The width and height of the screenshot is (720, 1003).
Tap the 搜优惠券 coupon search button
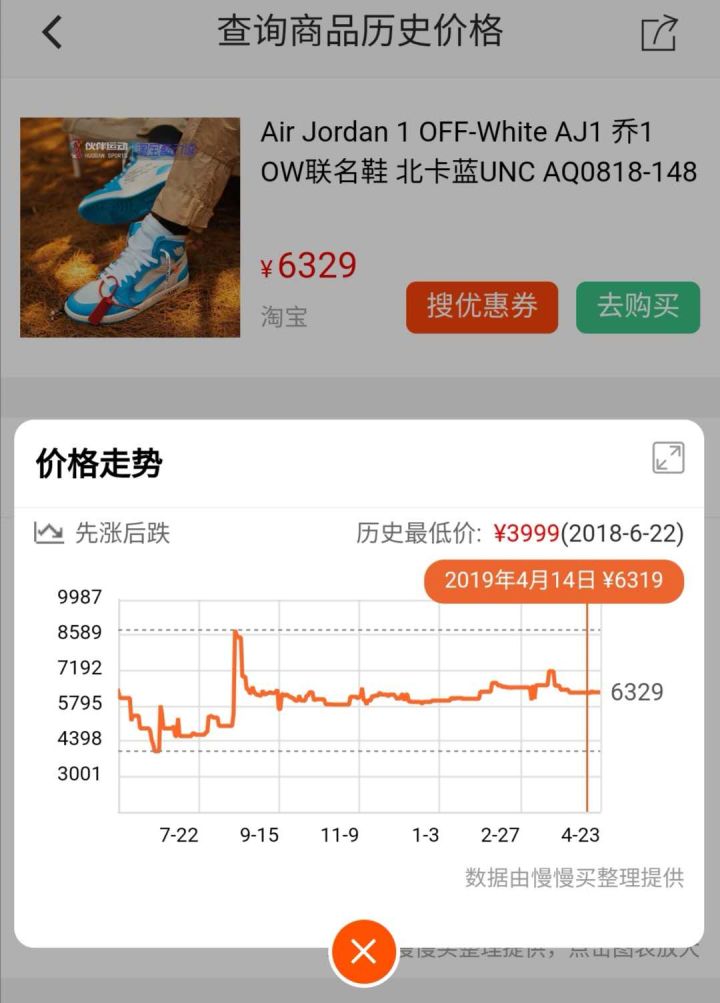[x=481, y=307]
